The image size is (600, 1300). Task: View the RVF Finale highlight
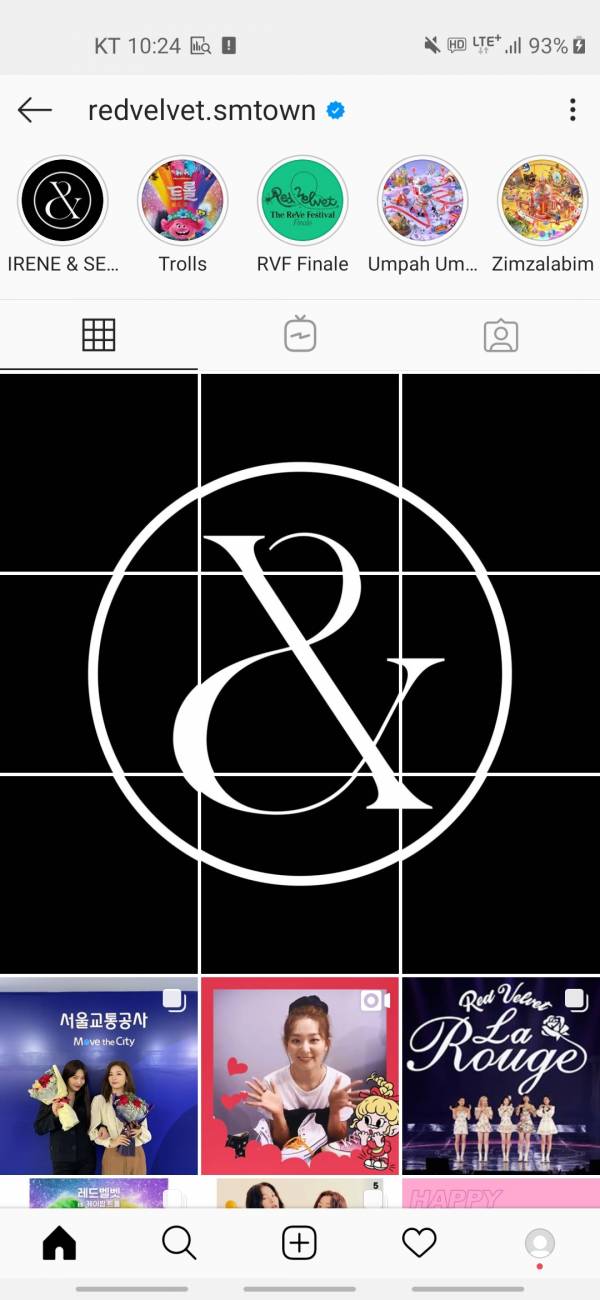click(302, 201)
